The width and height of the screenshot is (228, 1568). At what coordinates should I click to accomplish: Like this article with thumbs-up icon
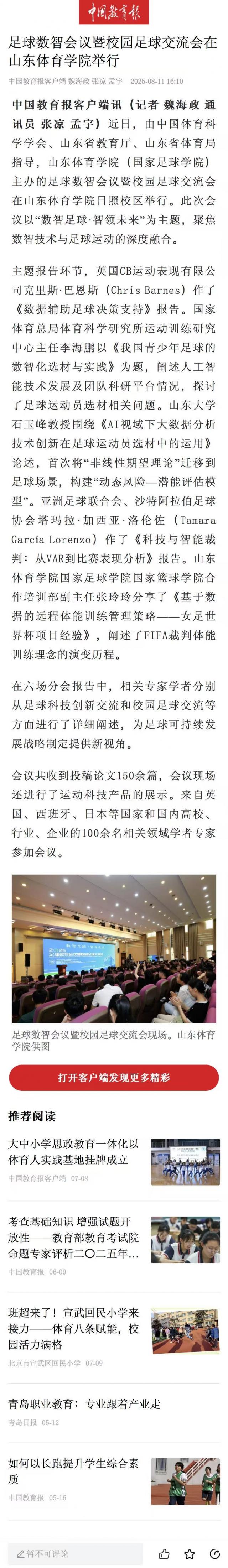[x=164, y=1553]
